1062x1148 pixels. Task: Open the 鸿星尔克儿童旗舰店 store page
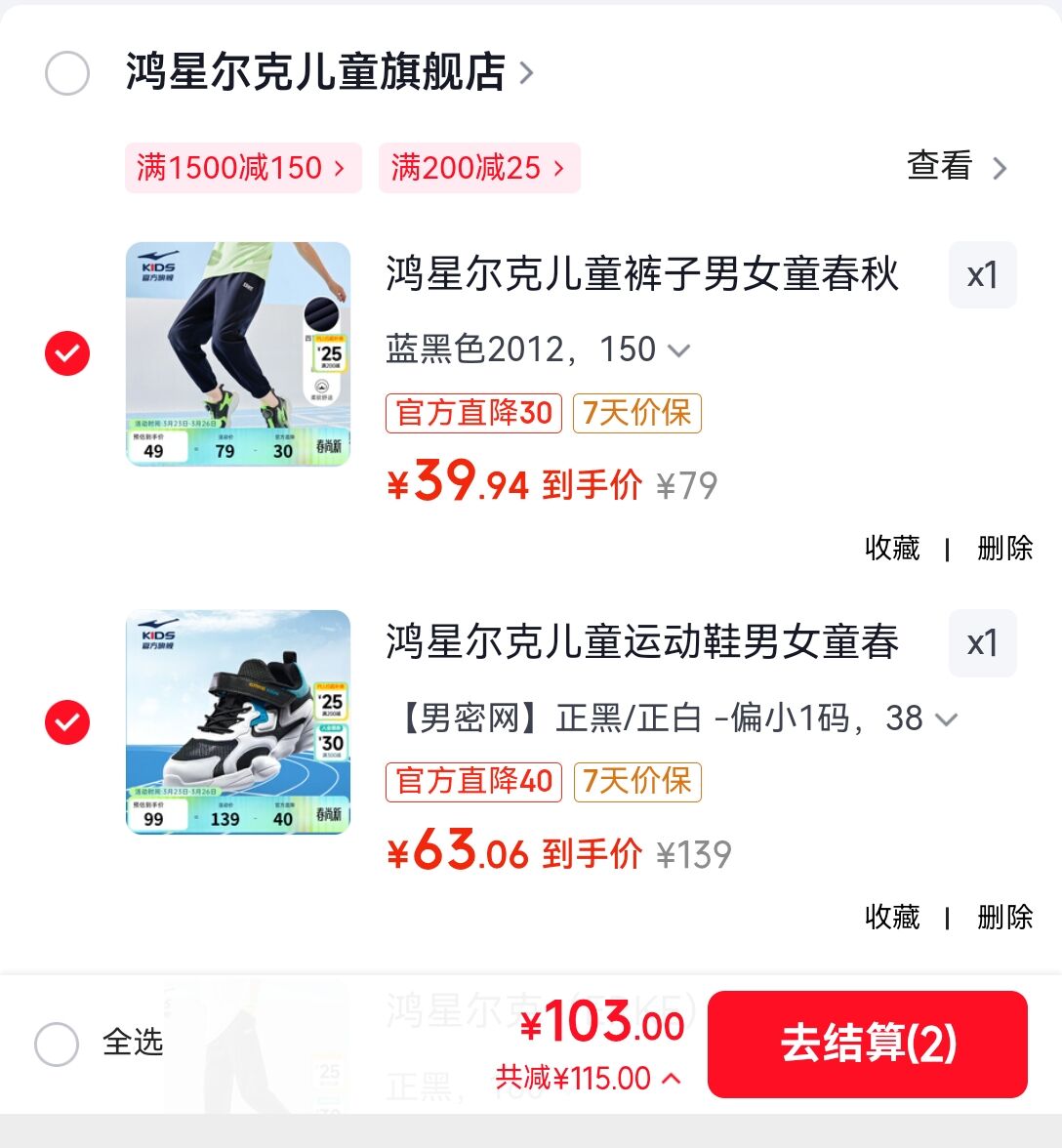coord(329,73)
